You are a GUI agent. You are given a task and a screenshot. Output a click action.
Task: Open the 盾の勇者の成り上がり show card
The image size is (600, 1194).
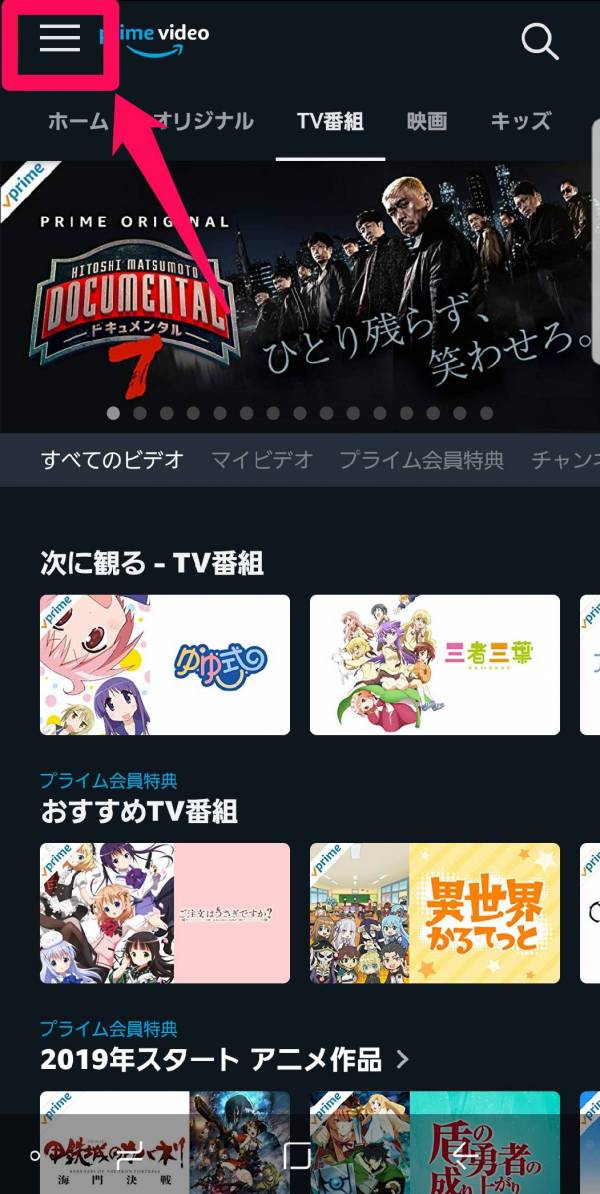435,1140
